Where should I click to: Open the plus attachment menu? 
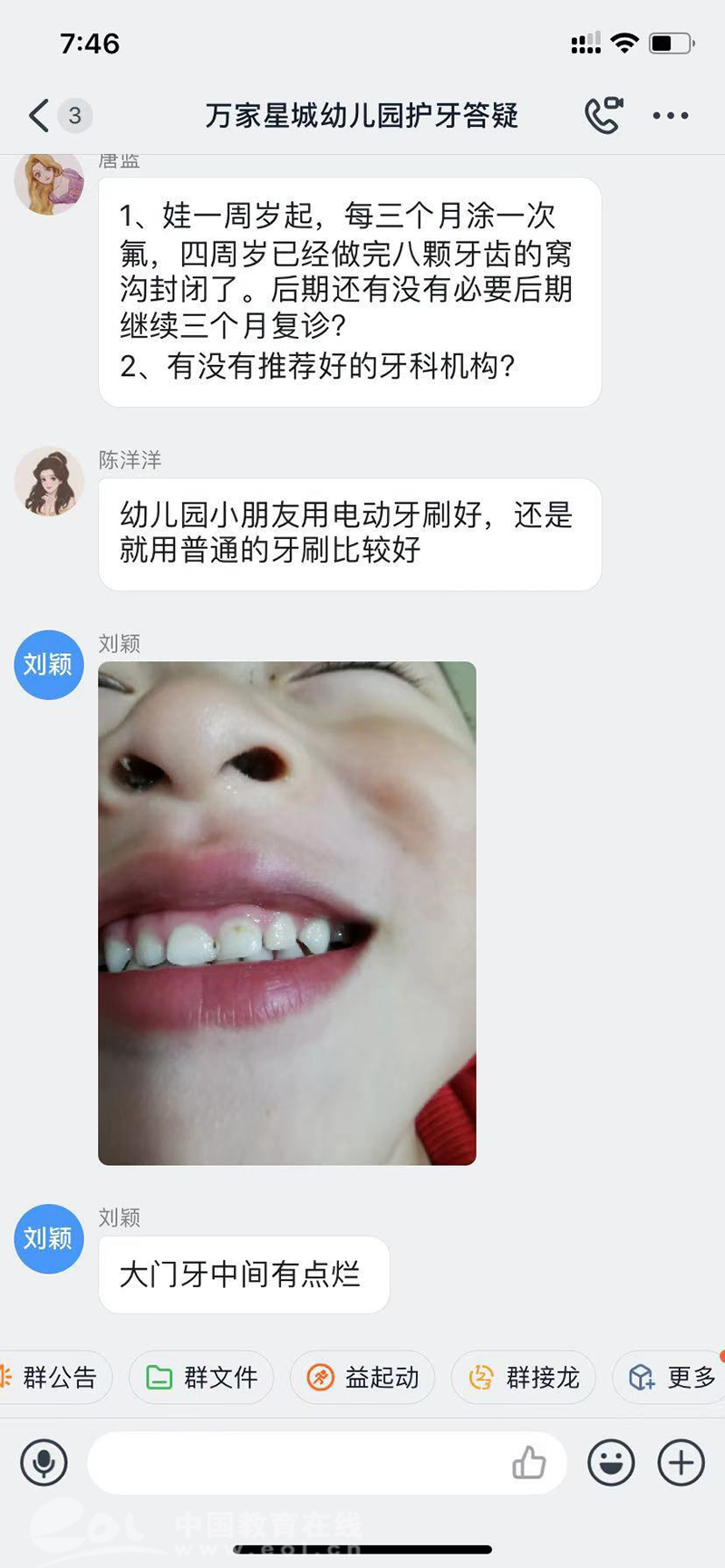click(681, 1462)
